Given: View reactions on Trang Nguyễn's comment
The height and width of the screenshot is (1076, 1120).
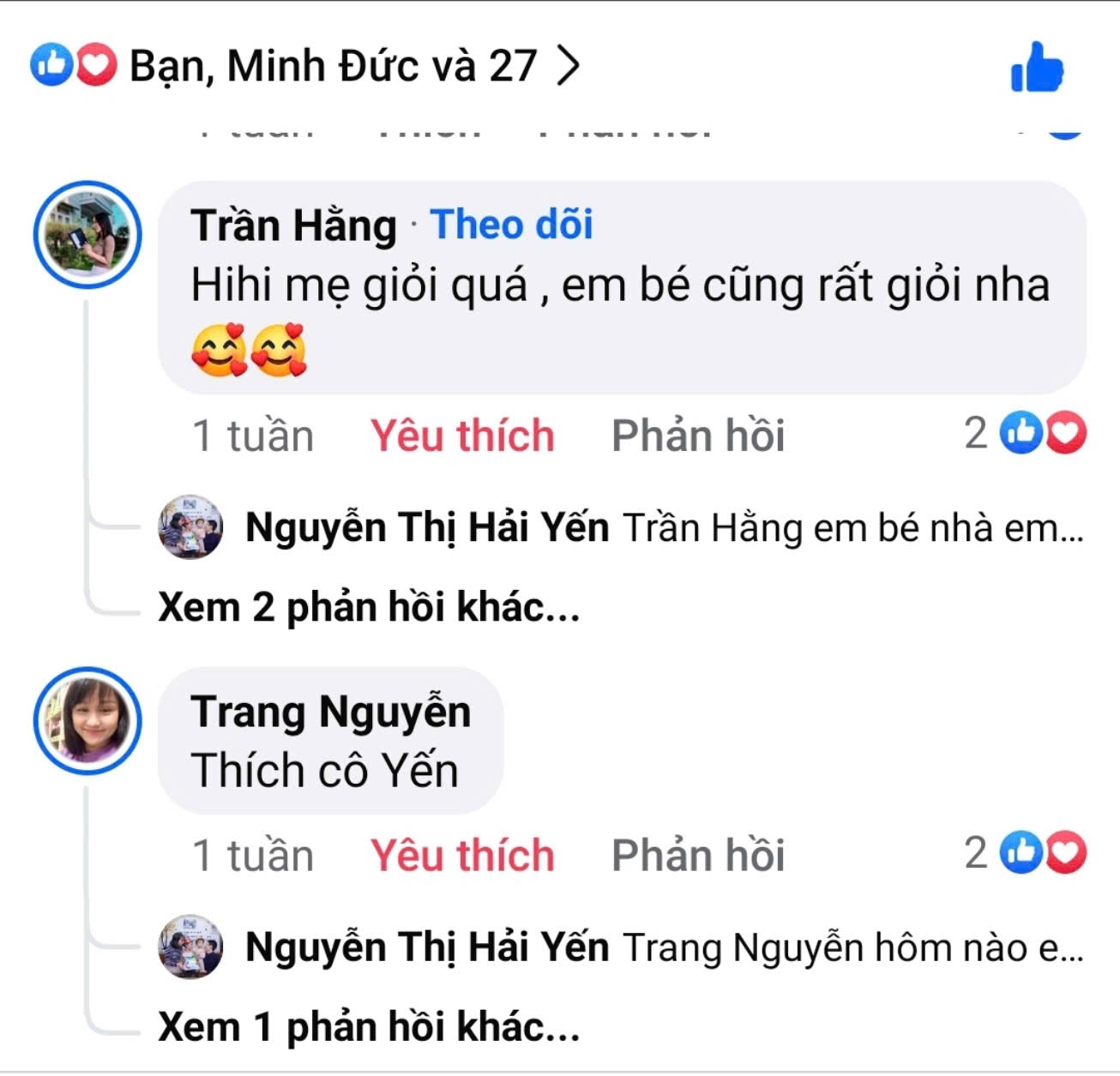Looking at the screenshot, I should coord(1025,853).
